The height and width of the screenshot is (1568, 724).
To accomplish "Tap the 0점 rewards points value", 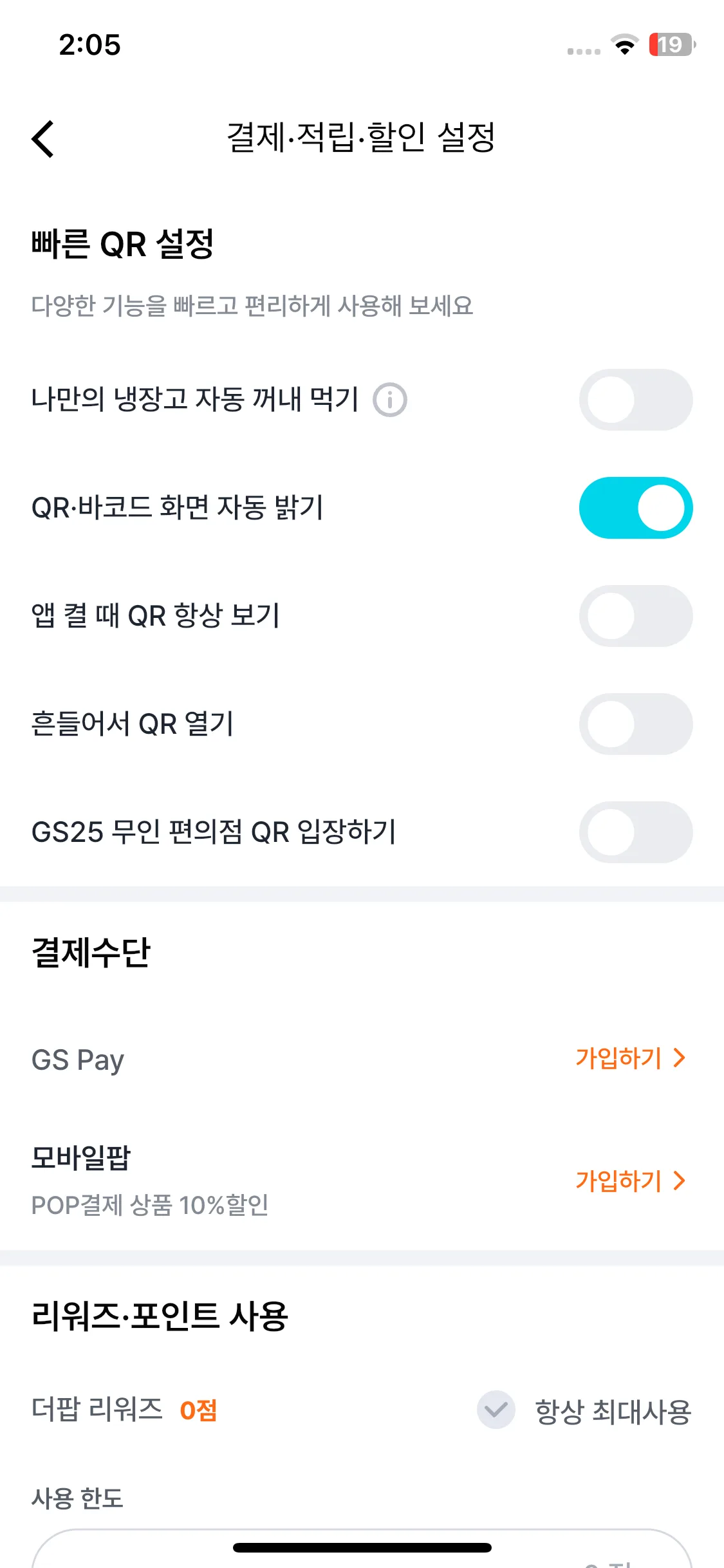I will click(x=200, y=1411).
